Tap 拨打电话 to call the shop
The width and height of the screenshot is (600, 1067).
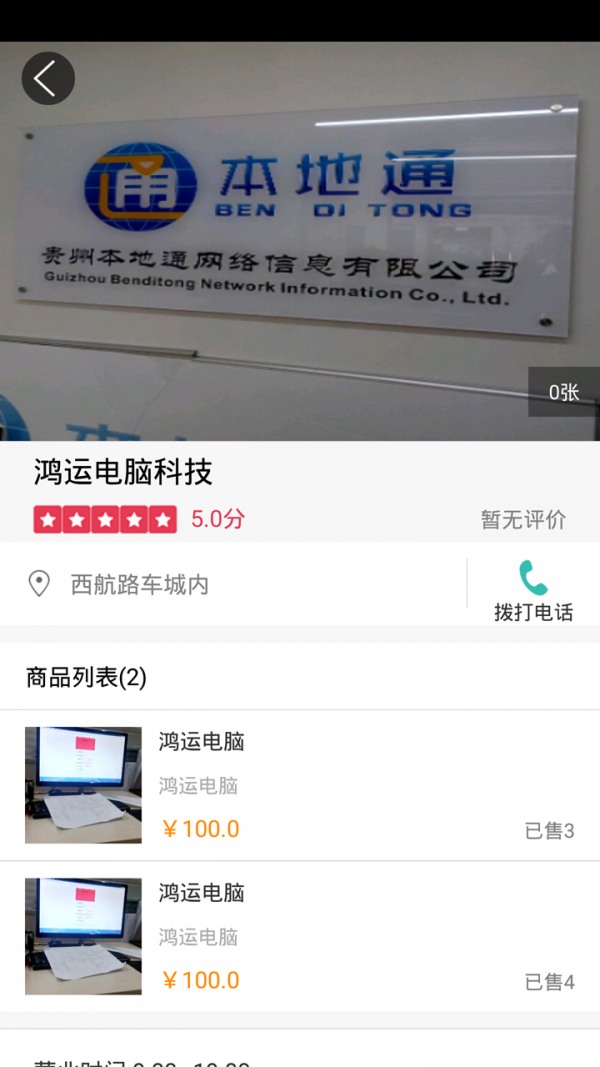pos(533,590)
